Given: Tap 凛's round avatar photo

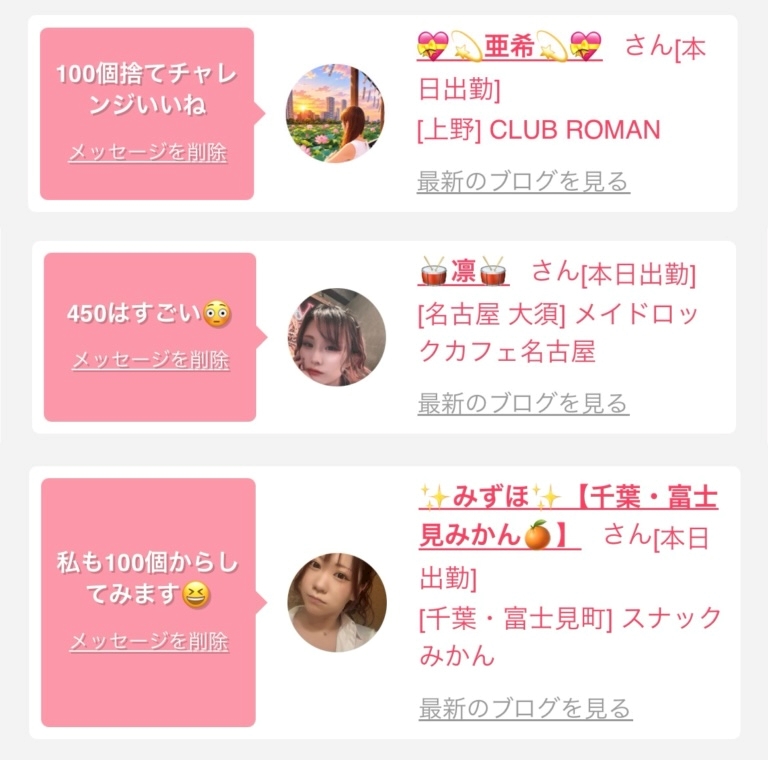Looking at the screenshot, I should coord(336,337).
